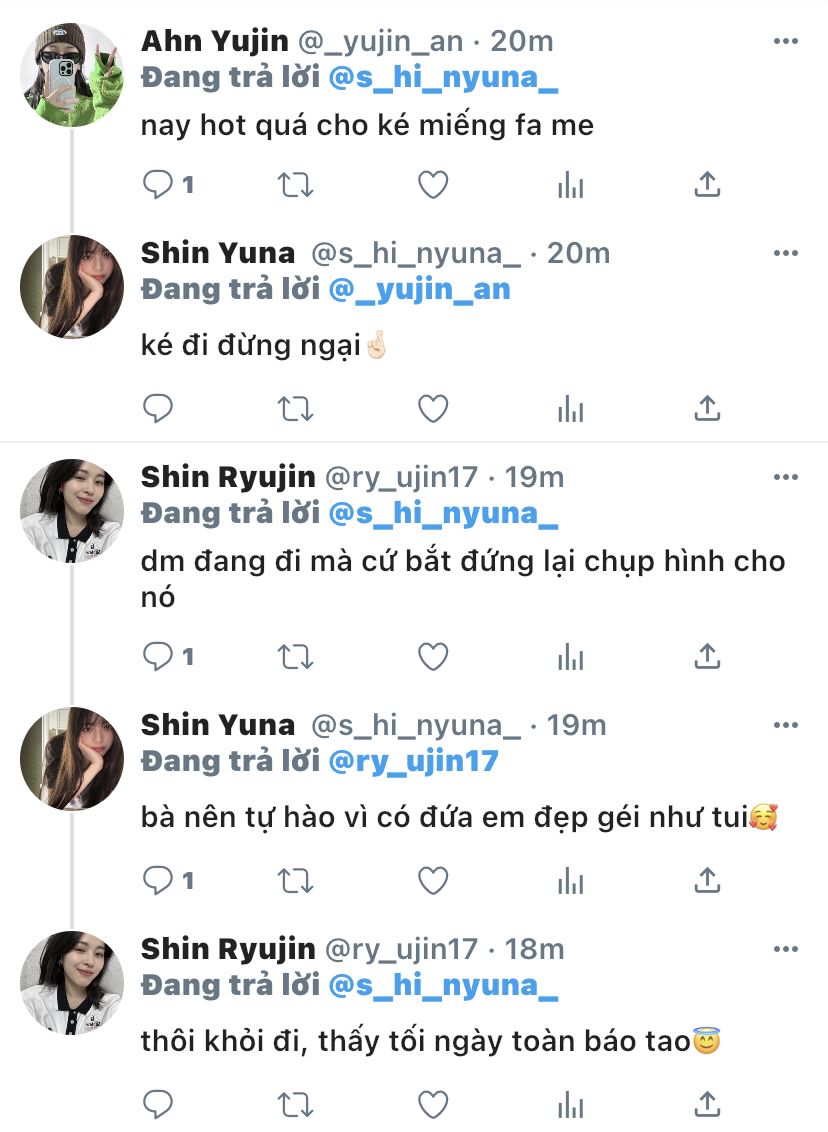View analytics for Ryujin's "chụp hình cho nó" tweet
Image resolution: width=828 pixels, height=1132 pixels.
(x=570, y=657)
